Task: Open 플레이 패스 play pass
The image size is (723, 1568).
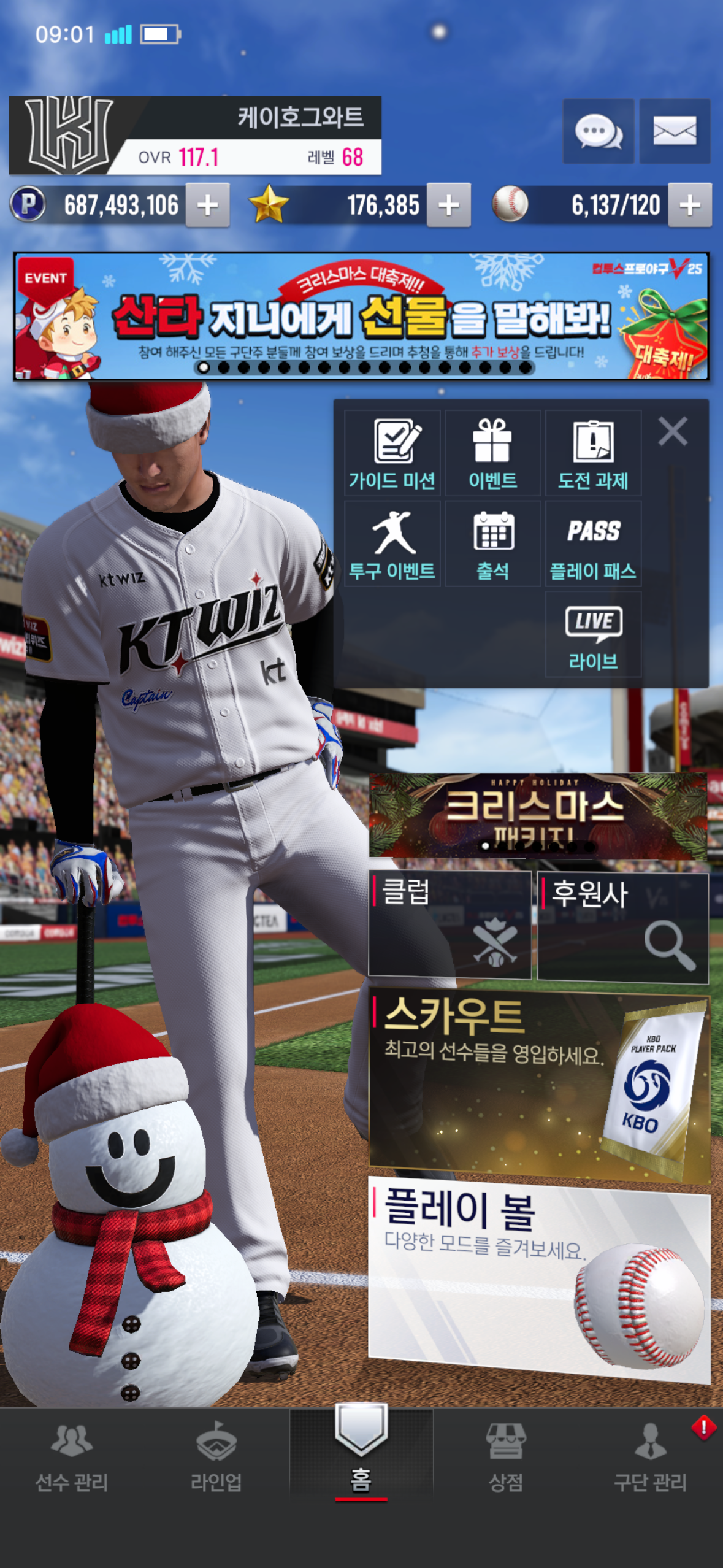Action: point(593,544)
